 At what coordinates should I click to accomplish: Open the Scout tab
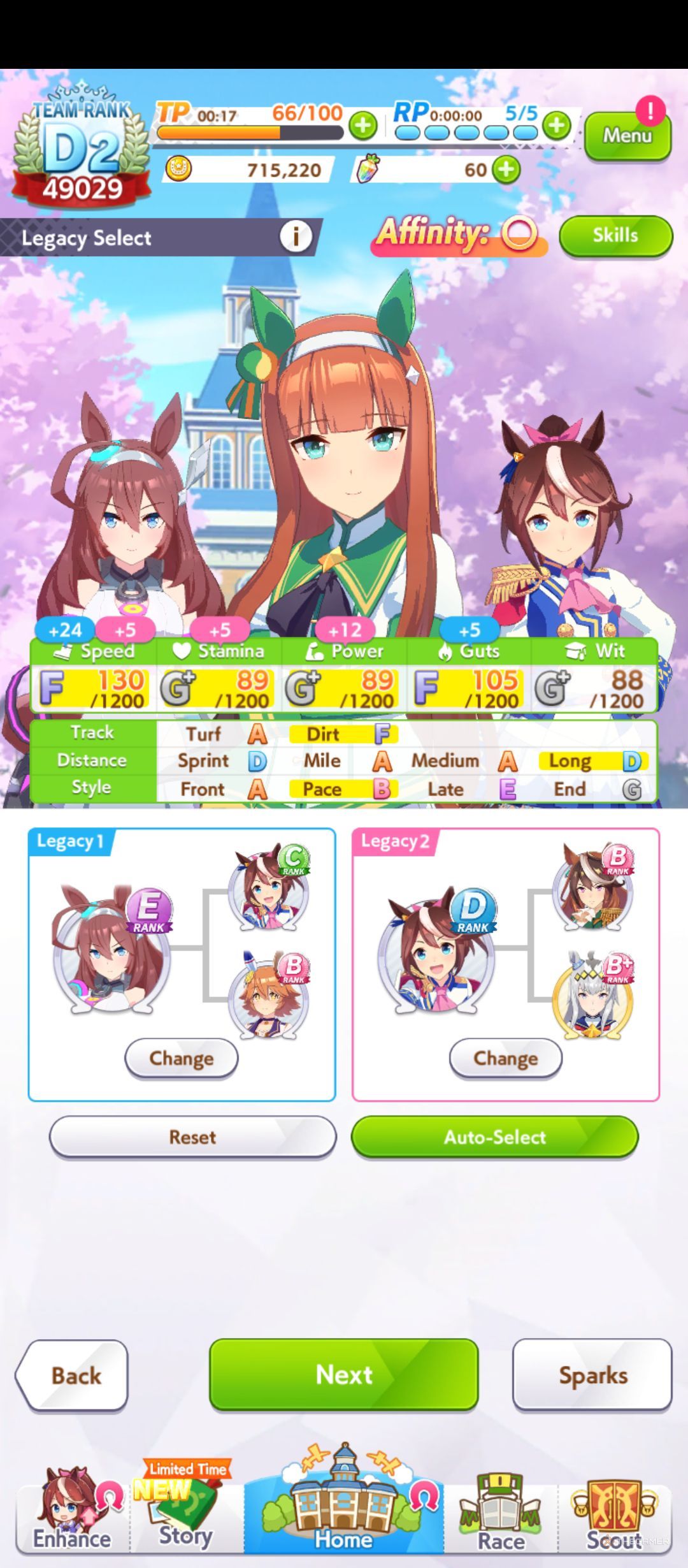(615, 1517)
